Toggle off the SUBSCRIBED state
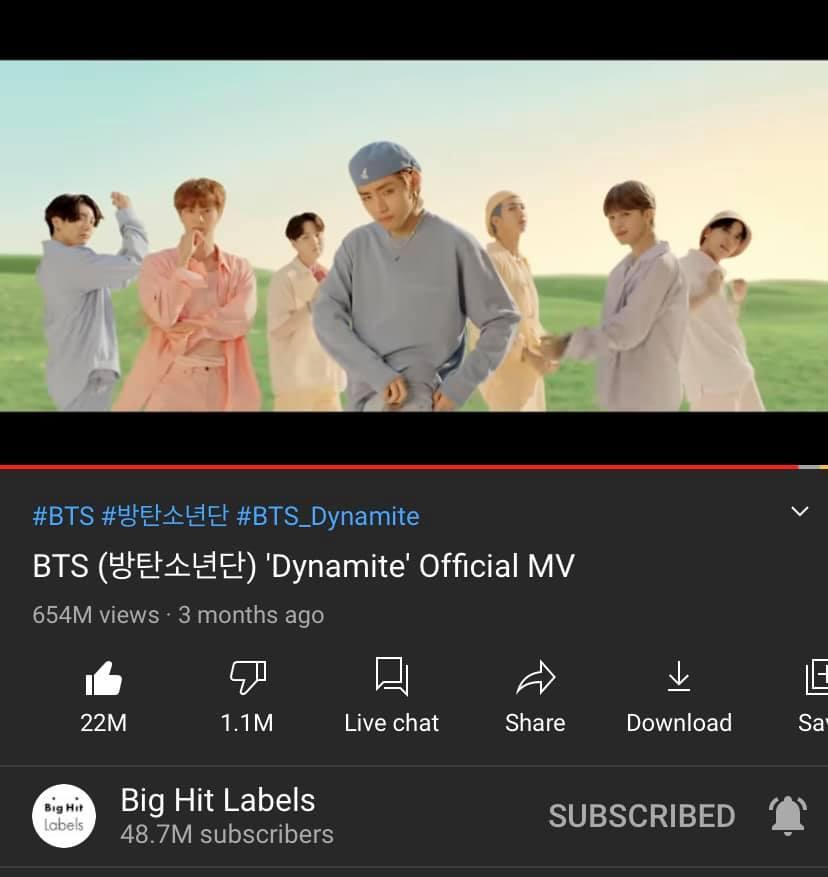The height and width of the screenshot is (877, 828). (642, 816)
